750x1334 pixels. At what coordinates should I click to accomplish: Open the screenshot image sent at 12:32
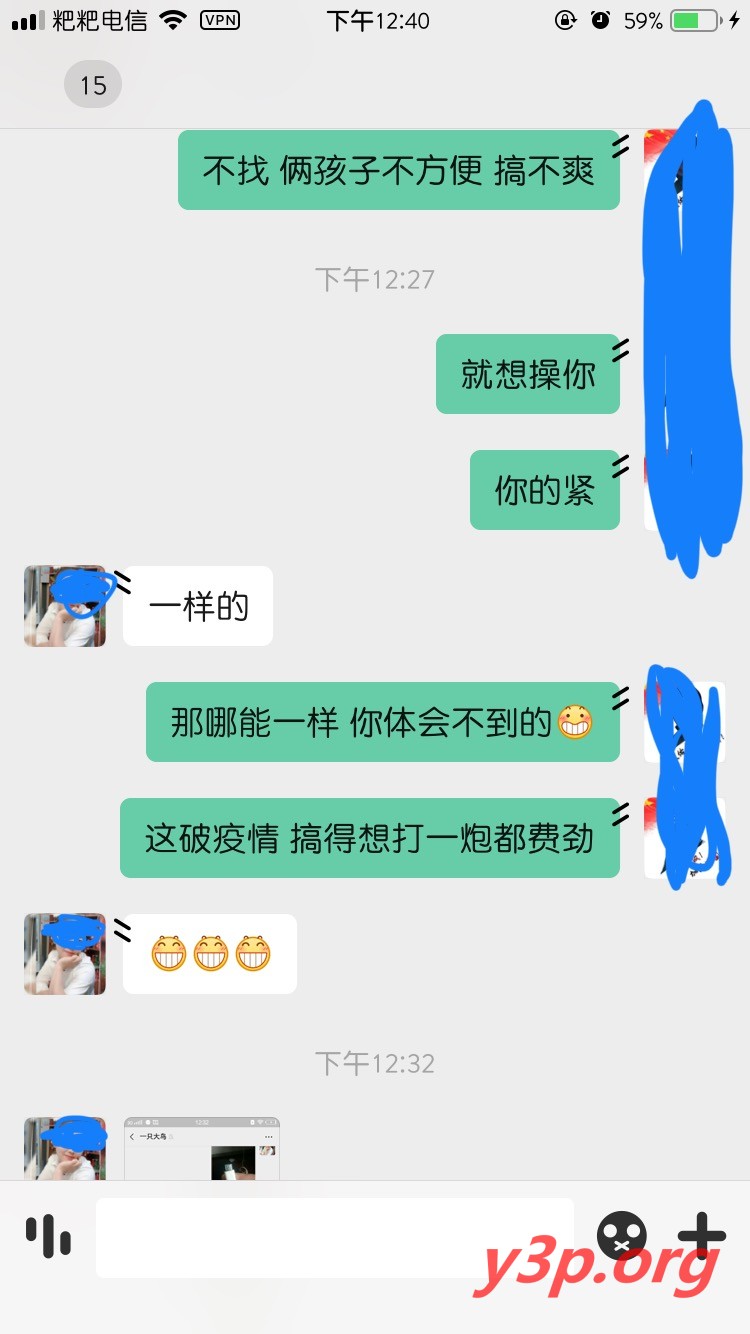coord(202,1148)
